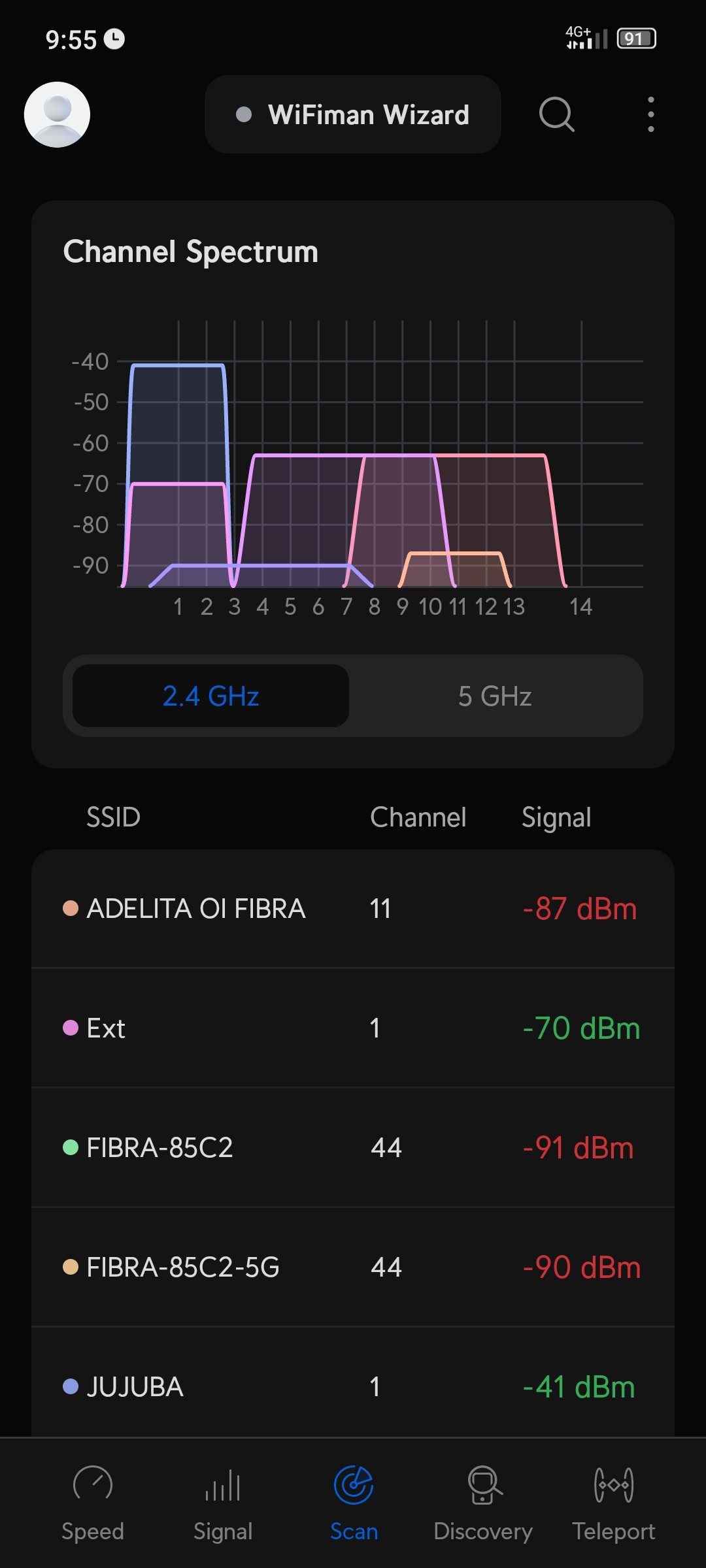Open the overflow menu
706x1568 pixels.
click(x=650, y=114)
